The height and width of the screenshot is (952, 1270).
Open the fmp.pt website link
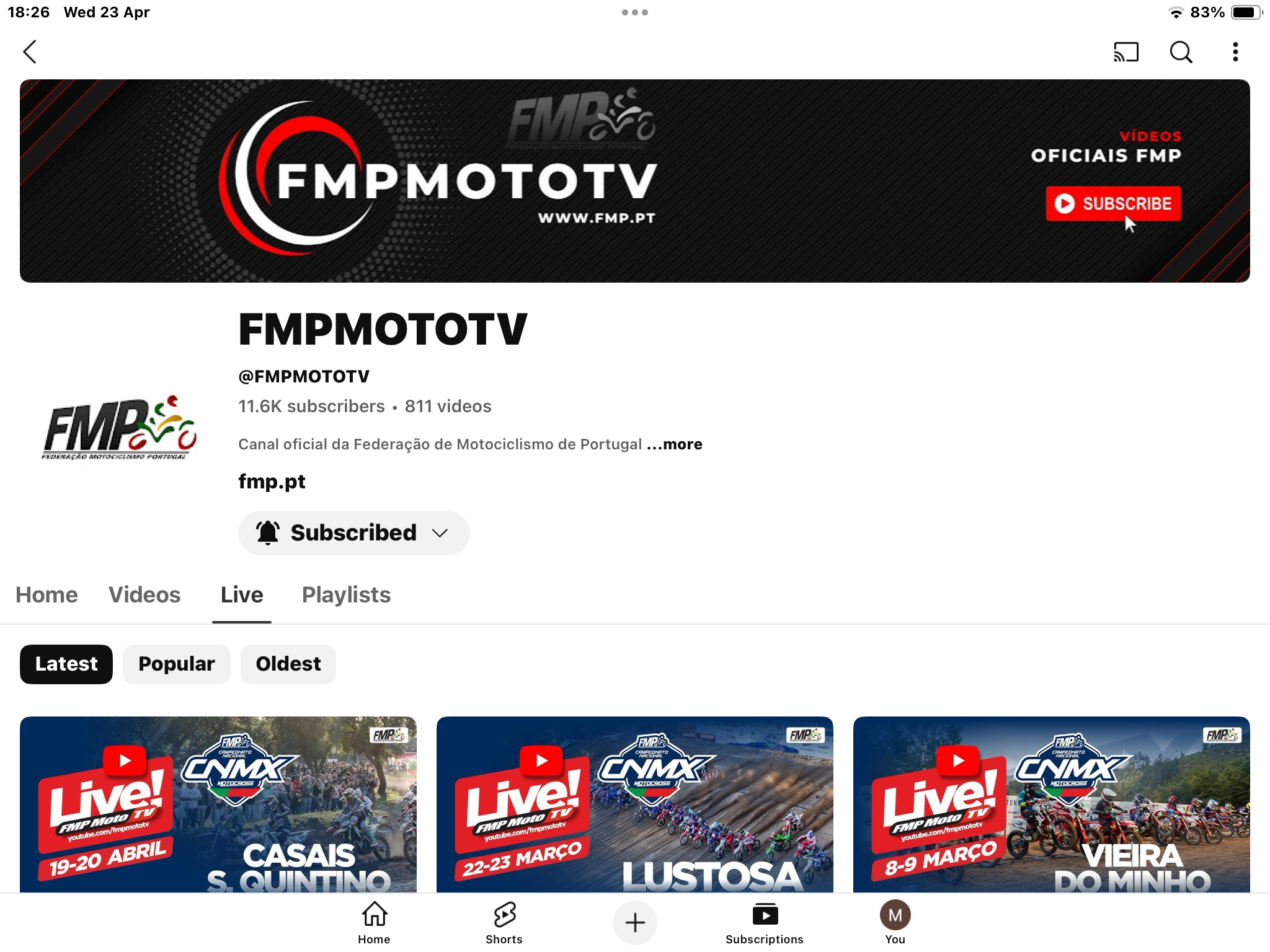272,482
